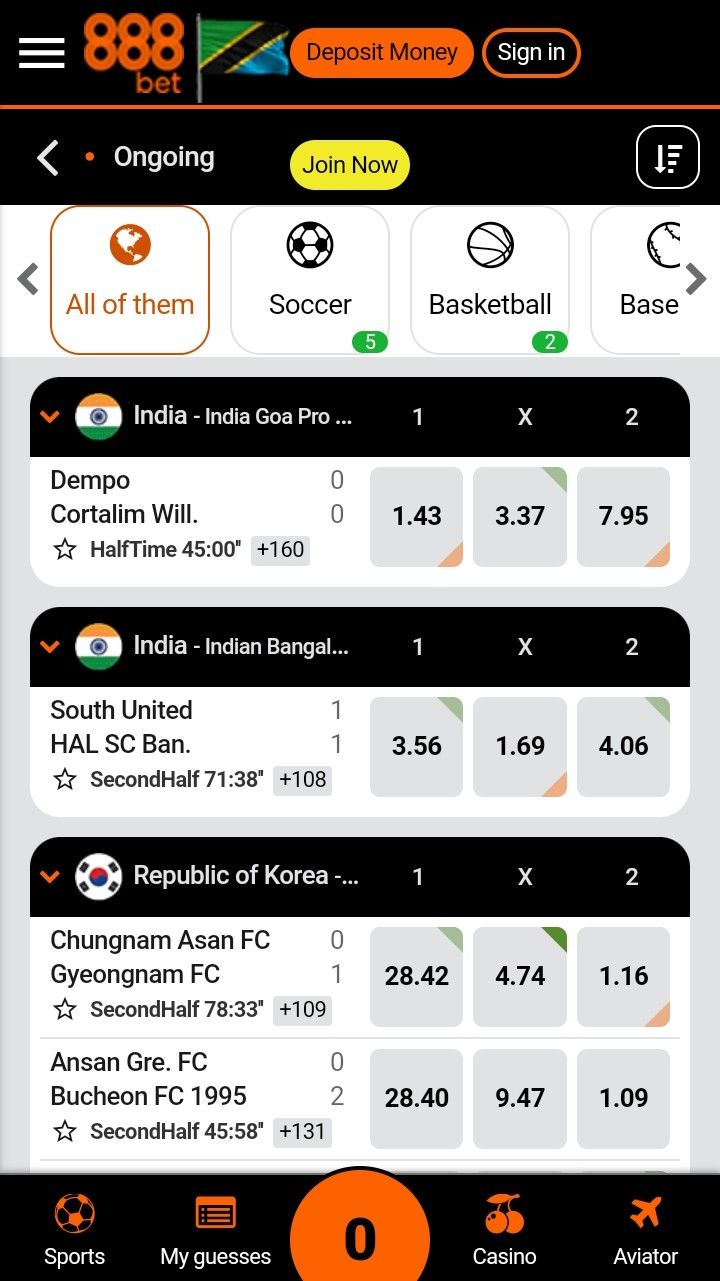Go back from the Ongoing page
This screenshot has width=720, height=1281.
tap(48, 158)
